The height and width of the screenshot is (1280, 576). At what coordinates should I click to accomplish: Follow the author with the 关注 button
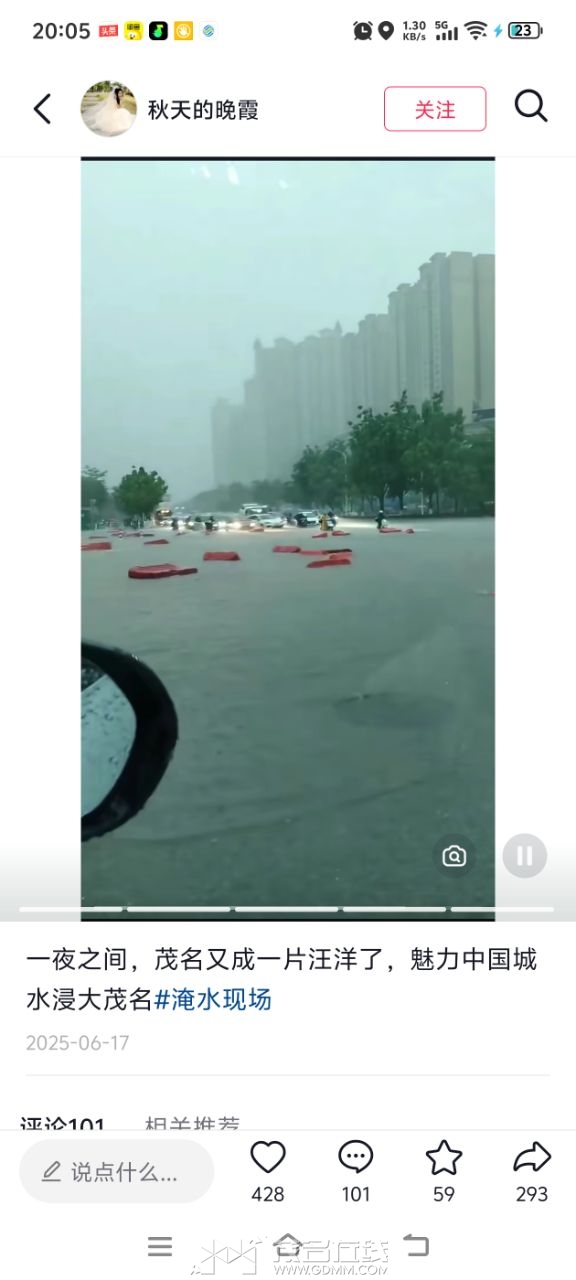[x=435, y=109]
